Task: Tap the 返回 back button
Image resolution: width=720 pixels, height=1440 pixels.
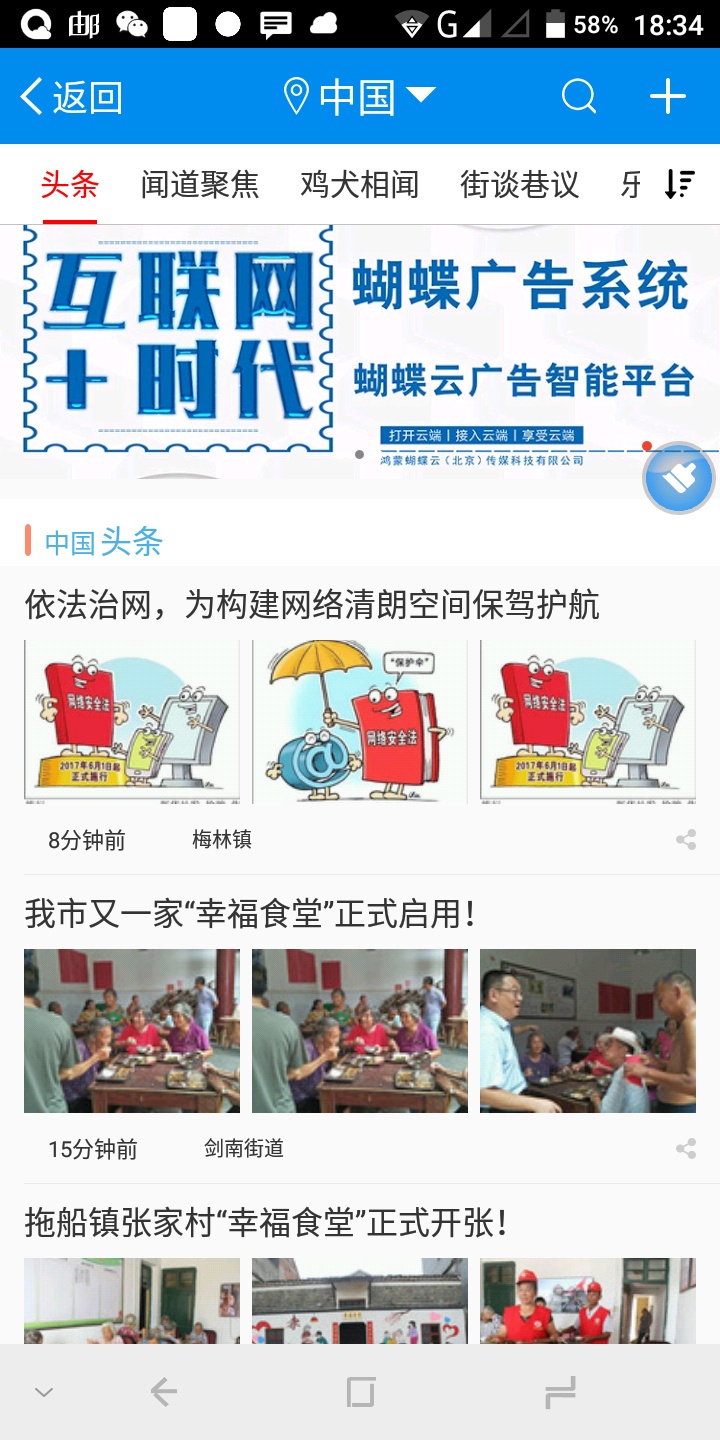Action: coord(71,97)
